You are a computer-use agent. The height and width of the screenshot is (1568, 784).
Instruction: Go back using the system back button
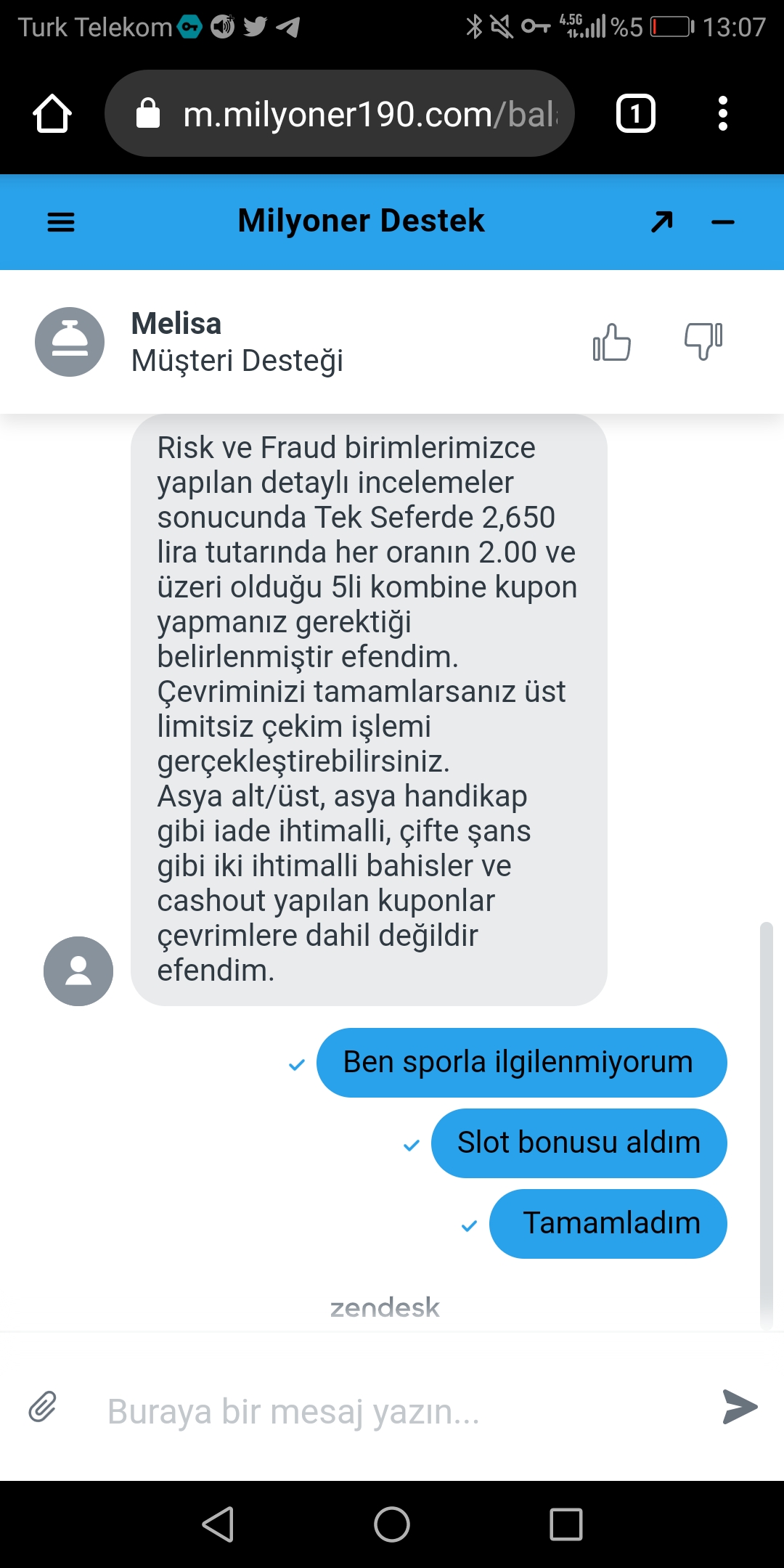coord(218,1524)
